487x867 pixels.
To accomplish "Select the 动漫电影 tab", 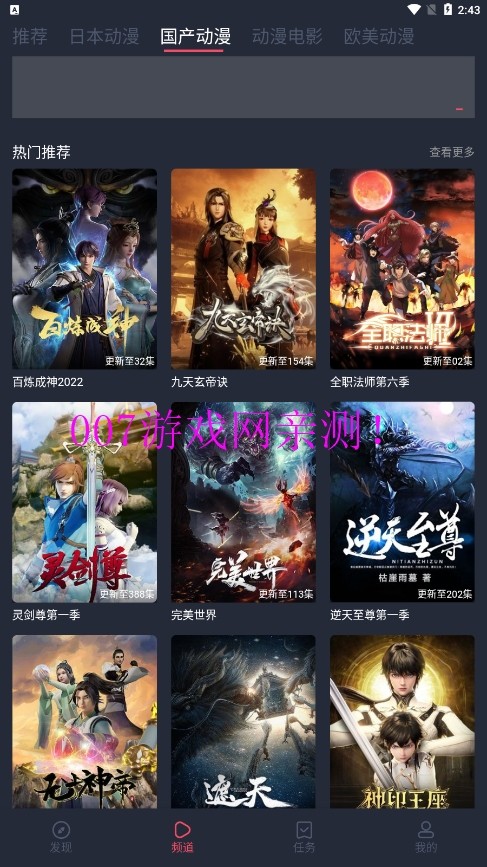I will click(287, 36).
